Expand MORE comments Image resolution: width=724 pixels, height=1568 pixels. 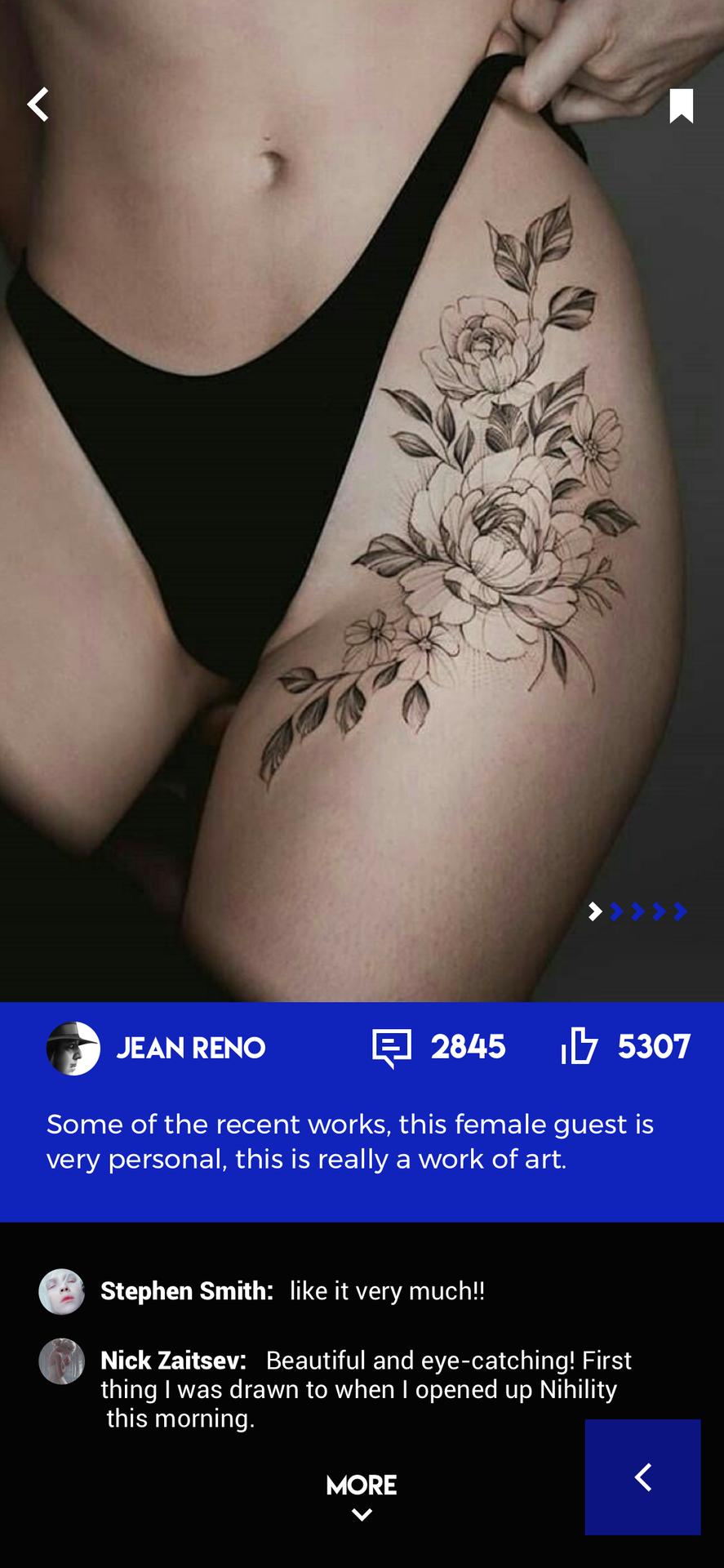362,1496
